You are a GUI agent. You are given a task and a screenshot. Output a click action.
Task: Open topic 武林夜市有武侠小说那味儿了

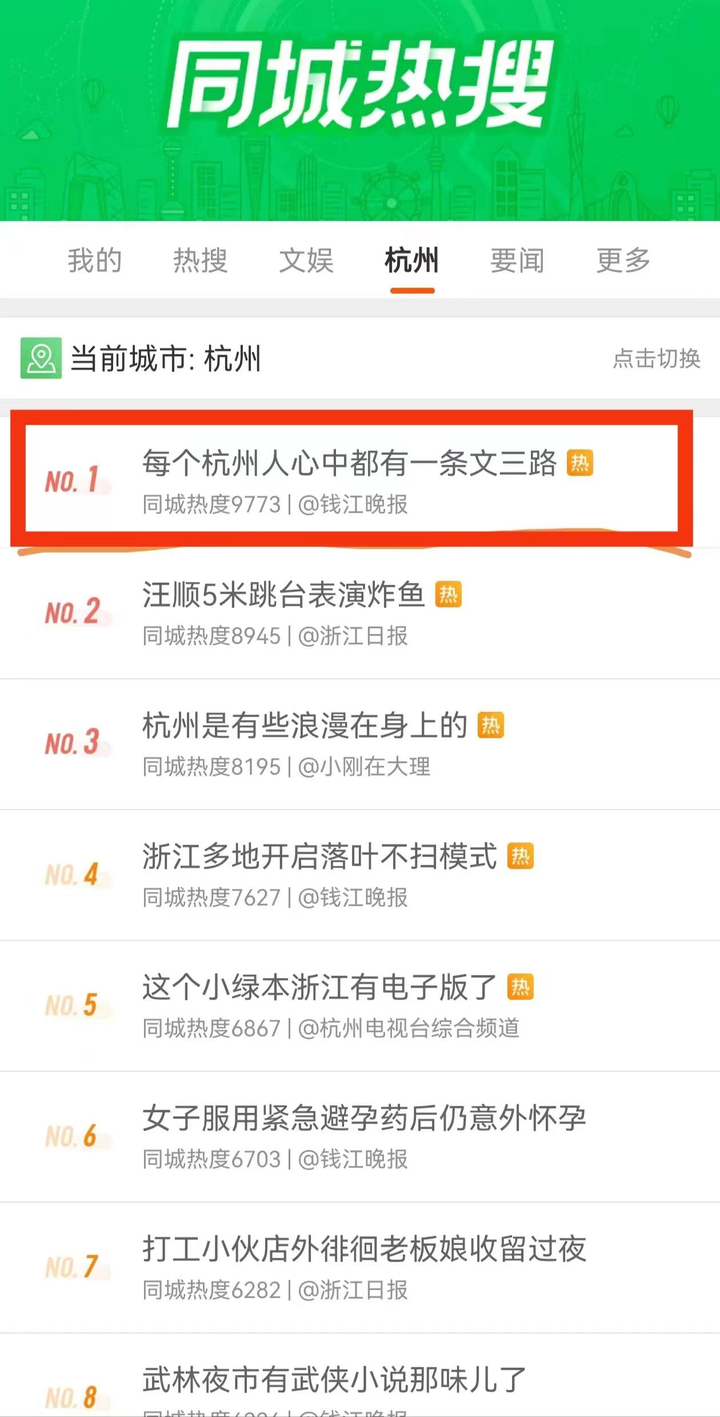pos(334,1380)
